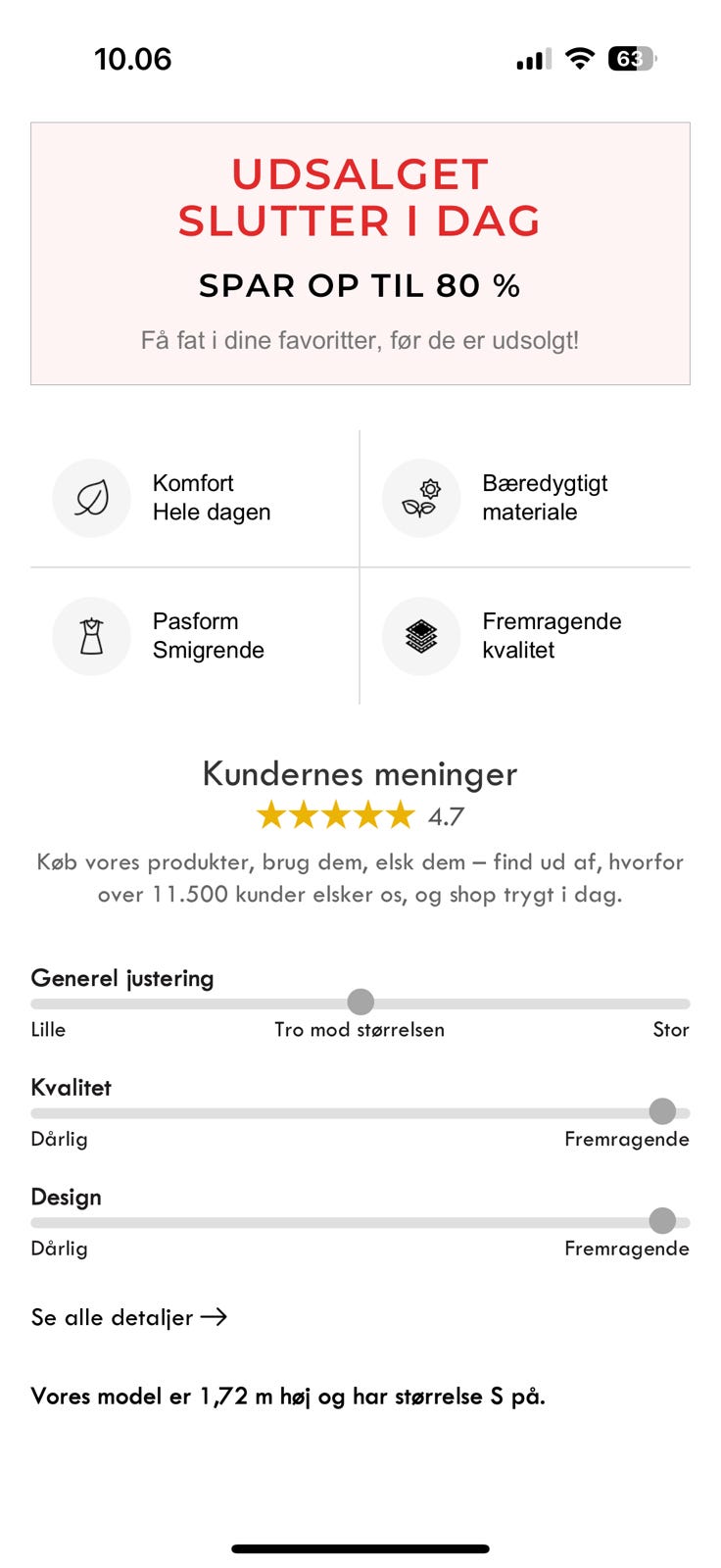Tap the Design slider handle
The image size is (721, 1568).
[663, 1221]
